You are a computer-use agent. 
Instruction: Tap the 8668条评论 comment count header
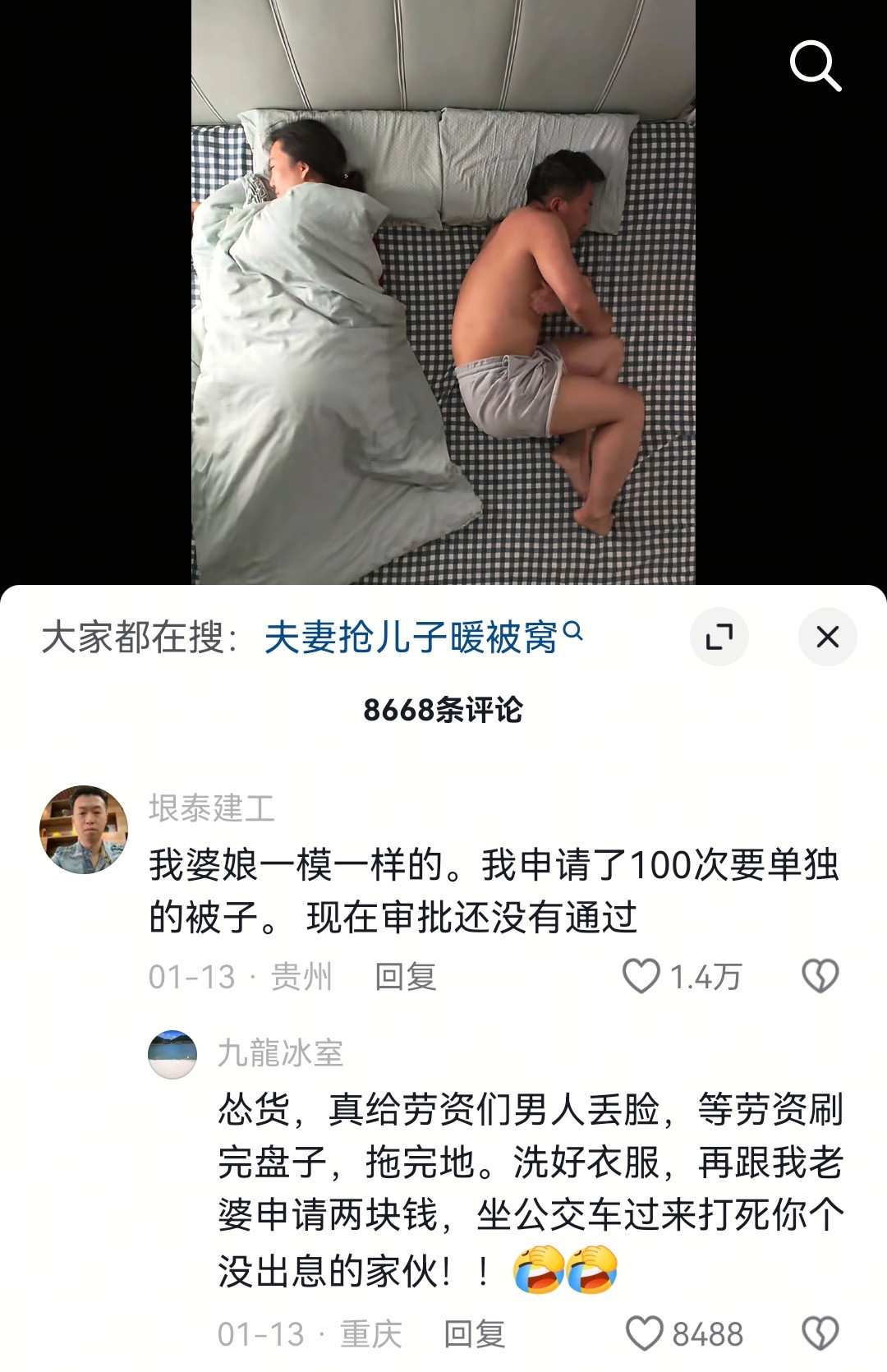(442, 708)
